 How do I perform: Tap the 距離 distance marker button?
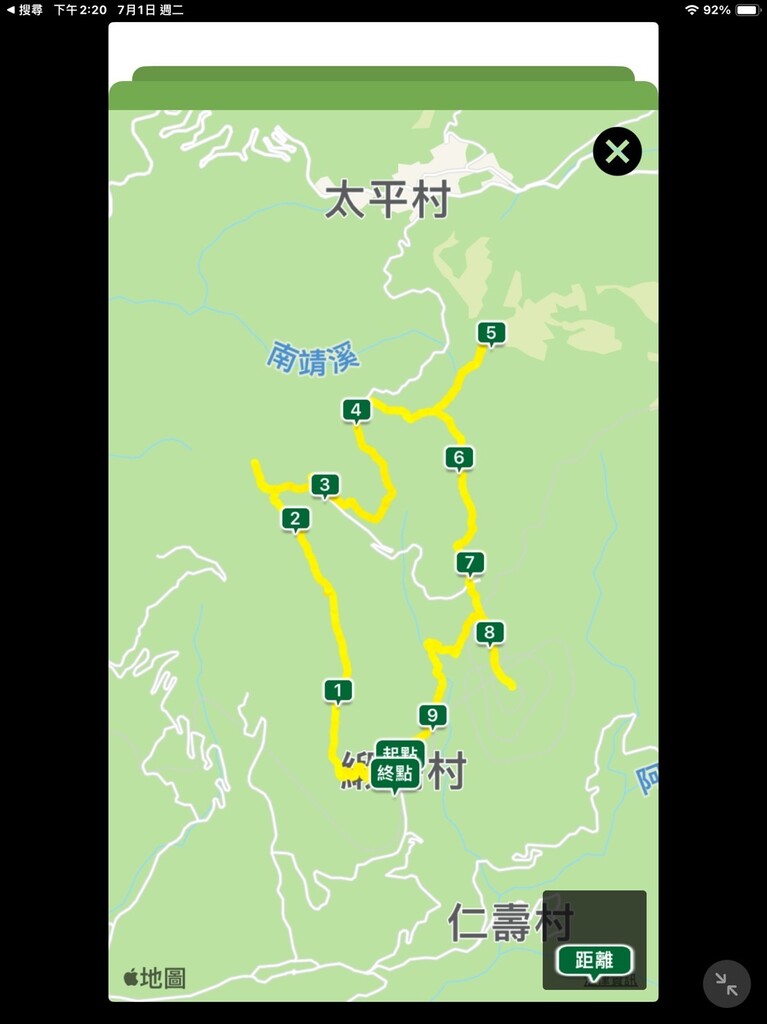tap(594, 960)
